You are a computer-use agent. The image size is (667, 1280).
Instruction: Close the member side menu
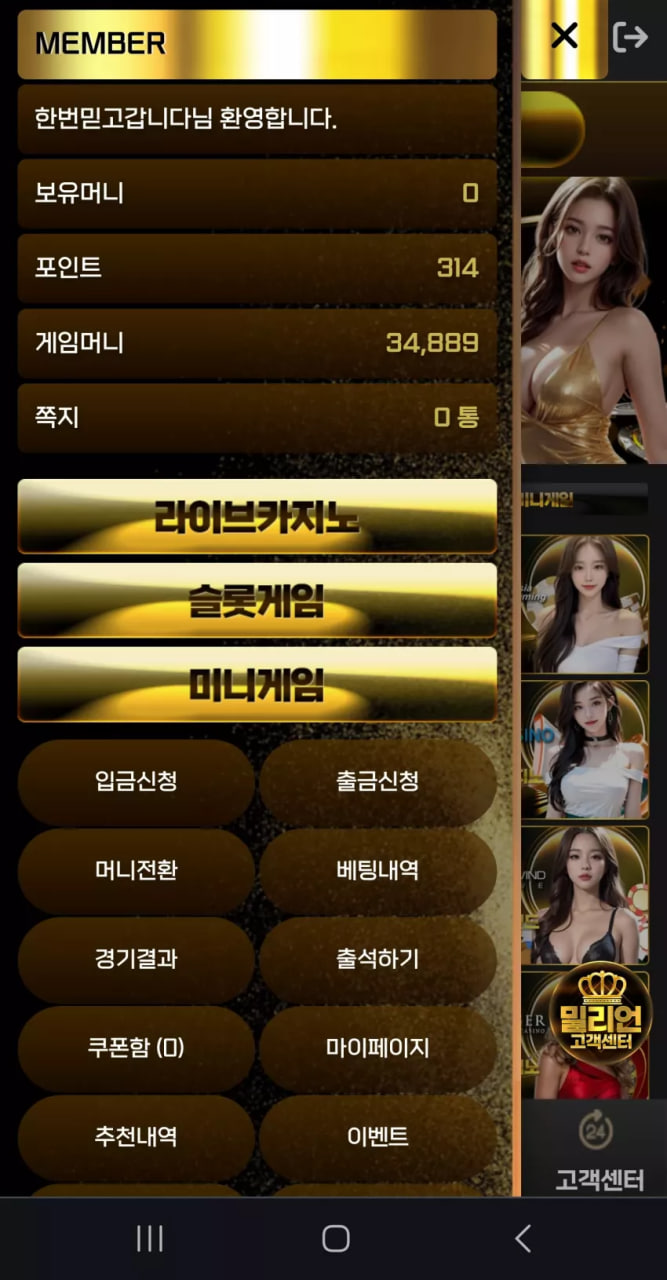click(x=565, y=37)
